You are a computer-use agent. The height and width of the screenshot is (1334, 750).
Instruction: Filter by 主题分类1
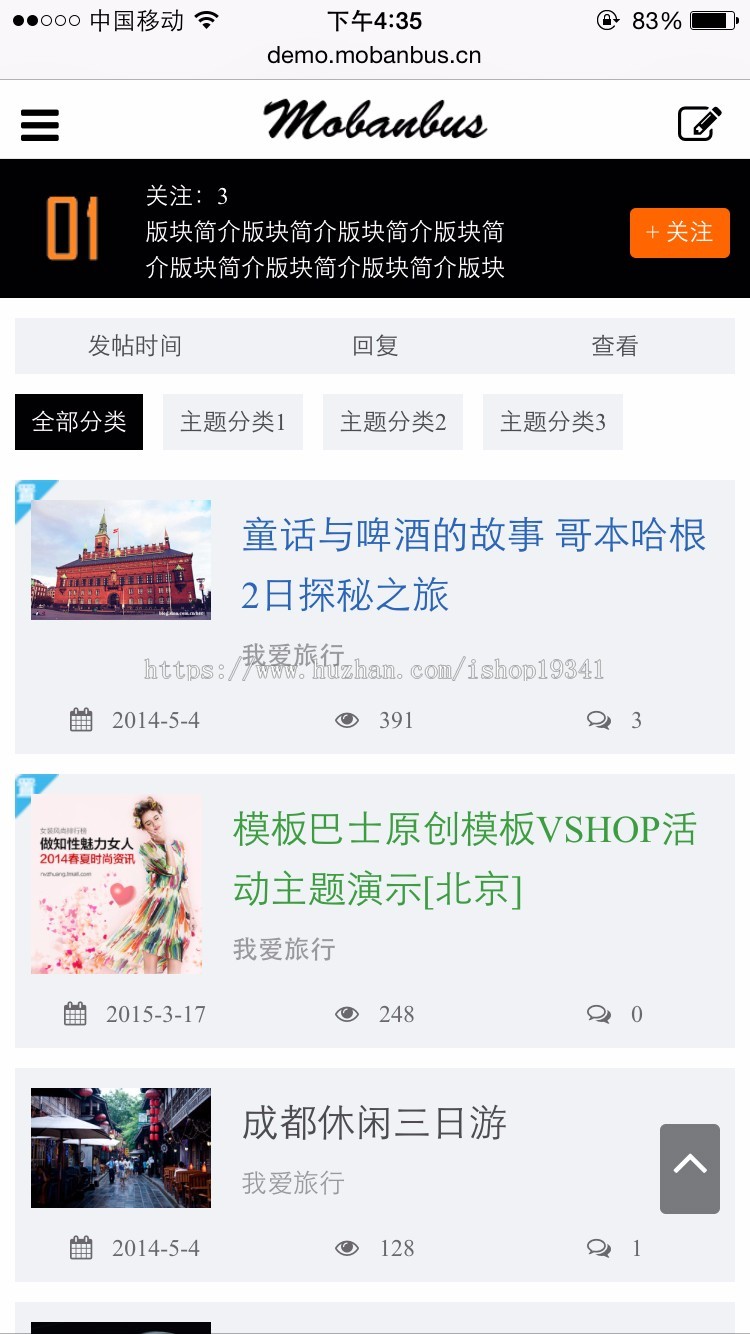(233, 422)
